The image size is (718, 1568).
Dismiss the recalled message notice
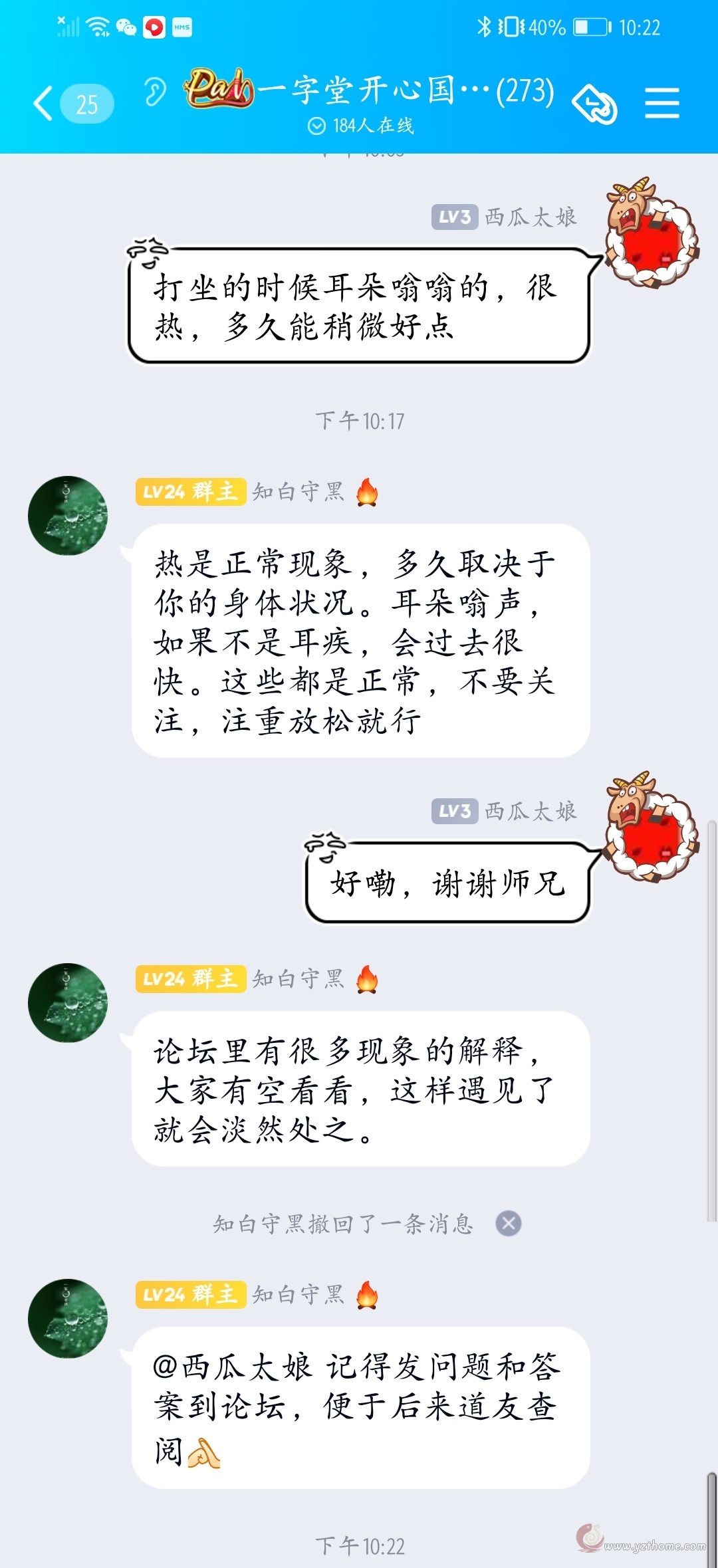point(509,1223)
